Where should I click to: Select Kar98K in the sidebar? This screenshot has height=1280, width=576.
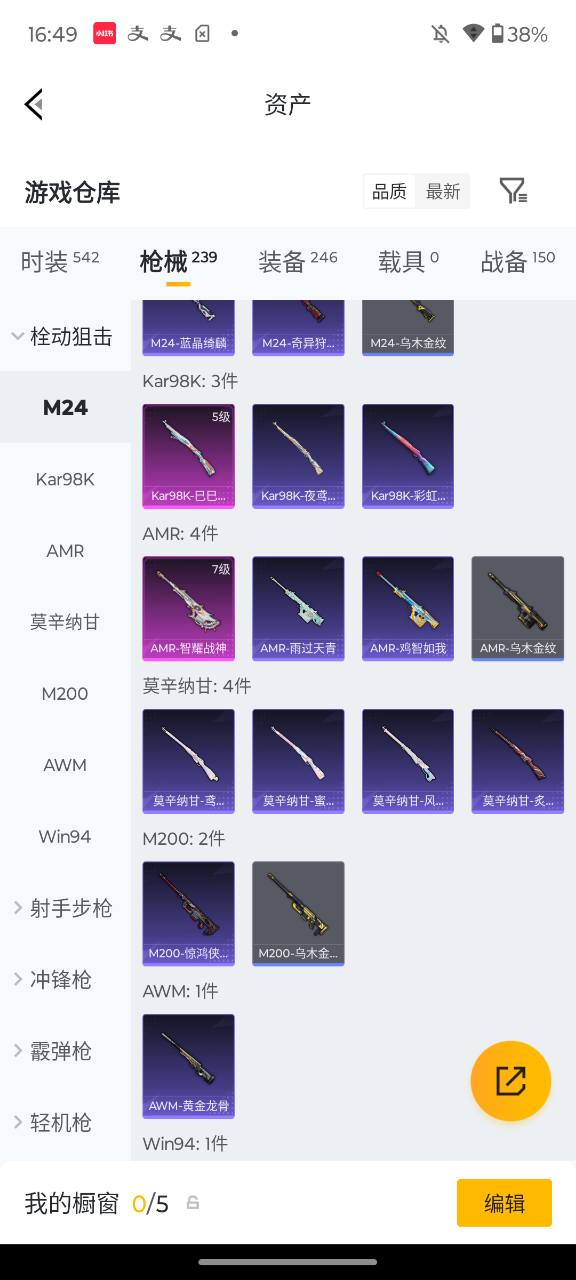point(65,479)
